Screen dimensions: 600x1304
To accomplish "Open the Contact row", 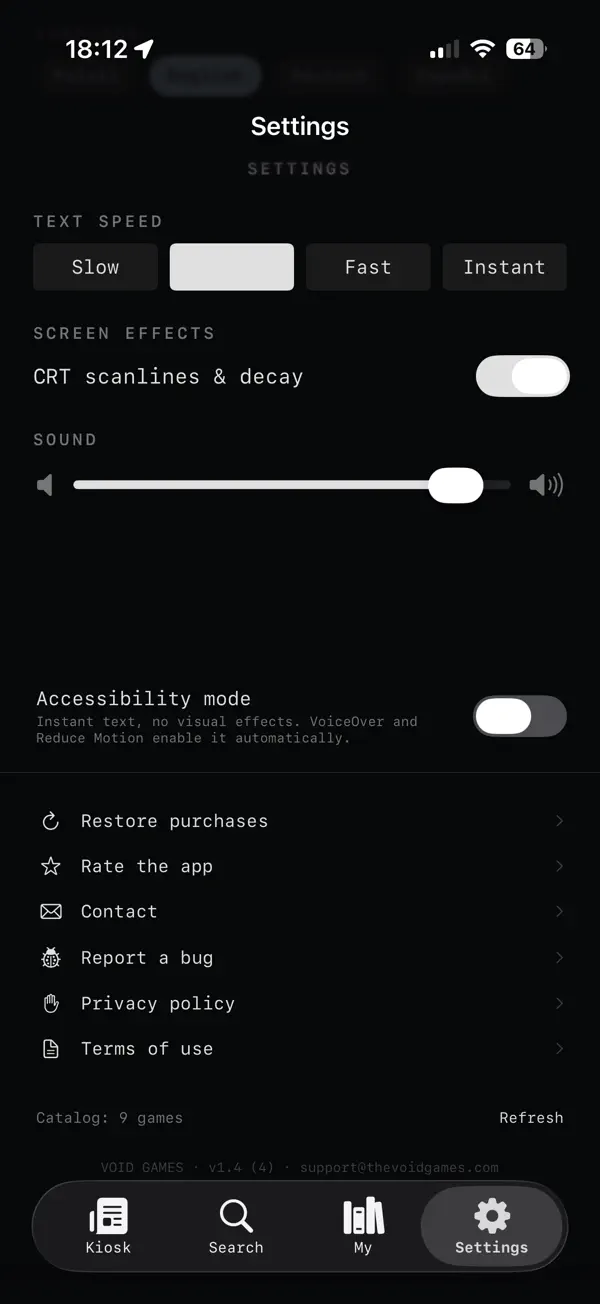I will pyautogui.click(x=300, y=911).
